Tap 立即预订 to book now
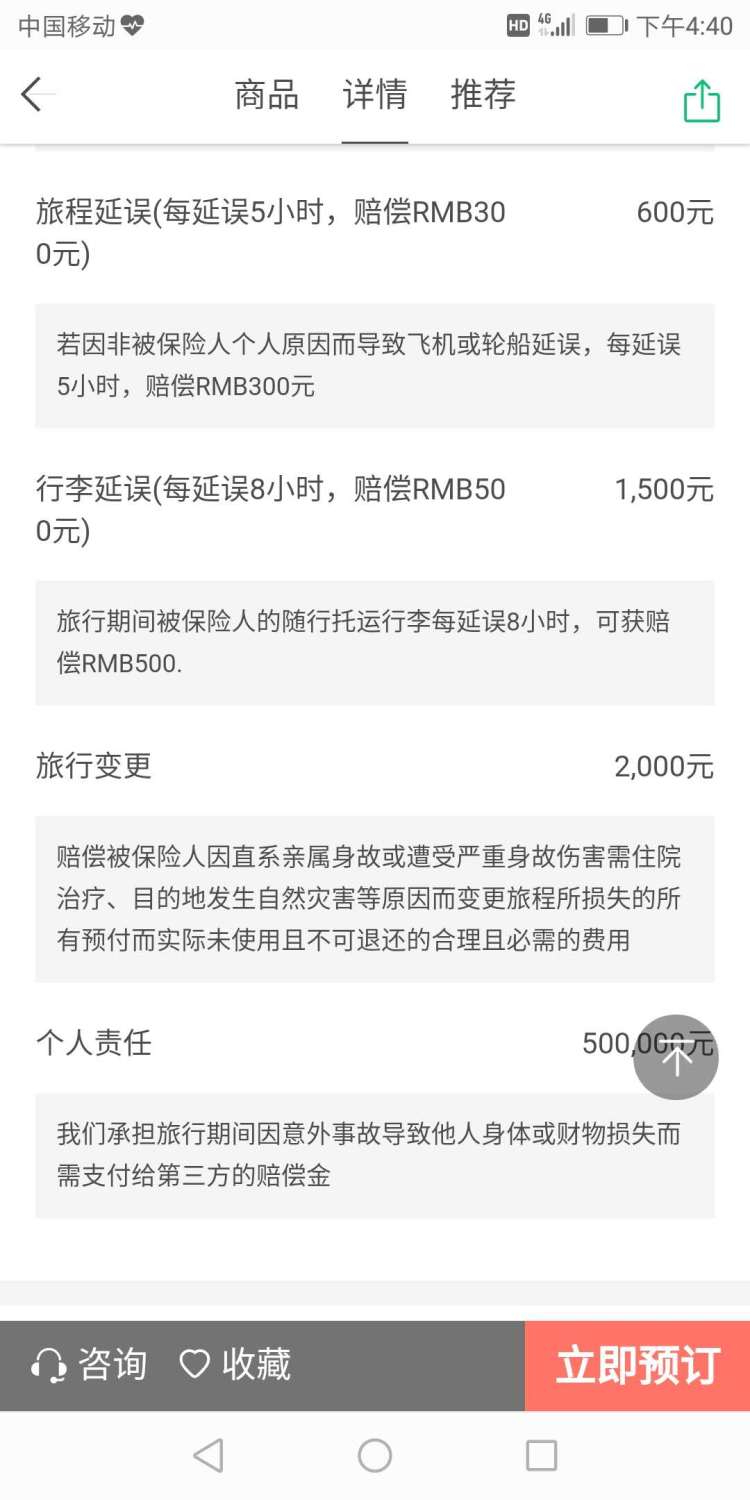The image size is (750, 1500). point(637,1365)
